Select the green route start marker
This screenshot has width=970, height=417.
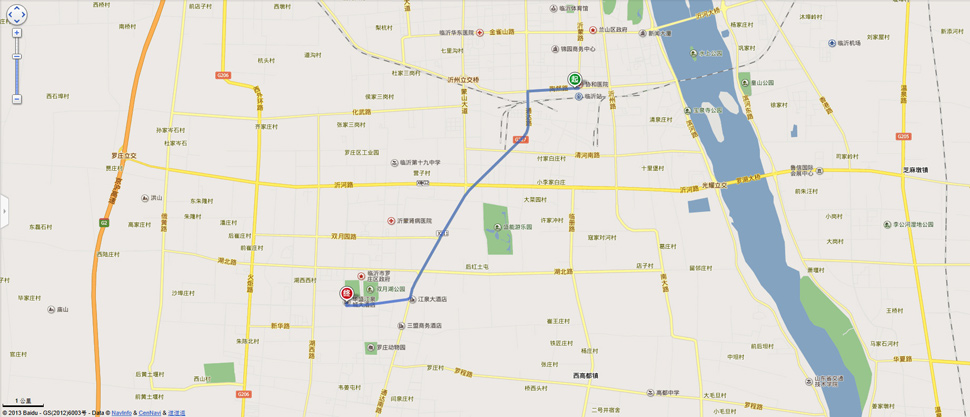pyautogui.click(x=575, y=79)
